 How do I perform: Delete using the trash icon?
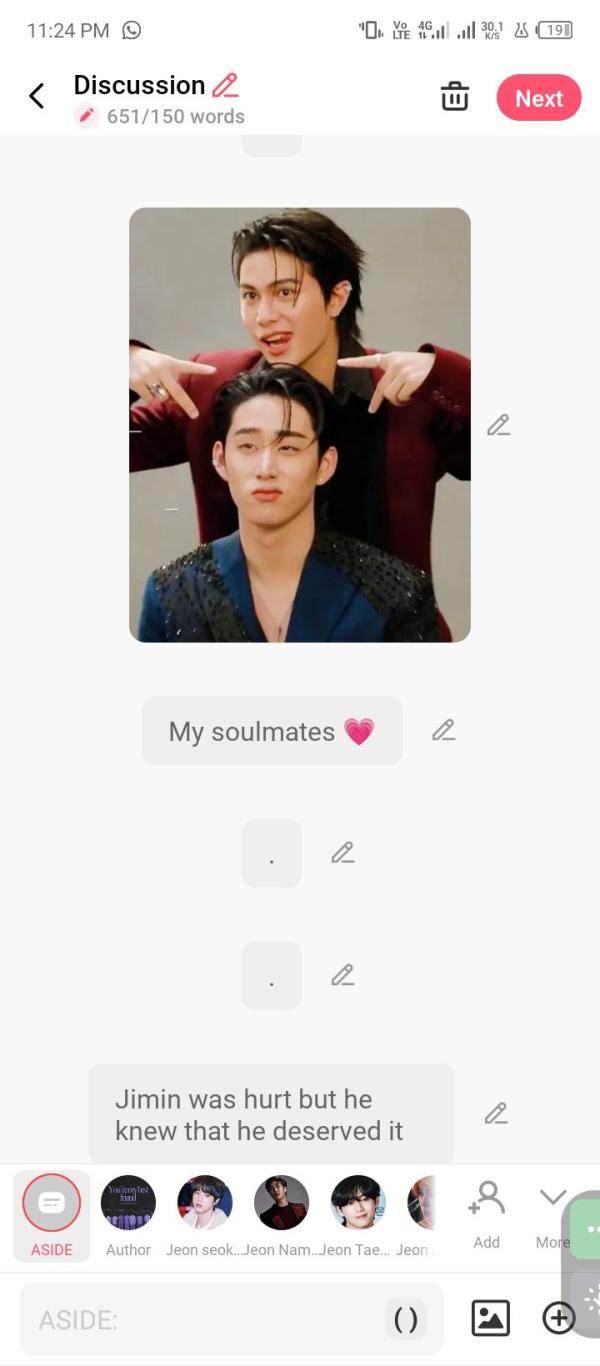coord(455,97)
